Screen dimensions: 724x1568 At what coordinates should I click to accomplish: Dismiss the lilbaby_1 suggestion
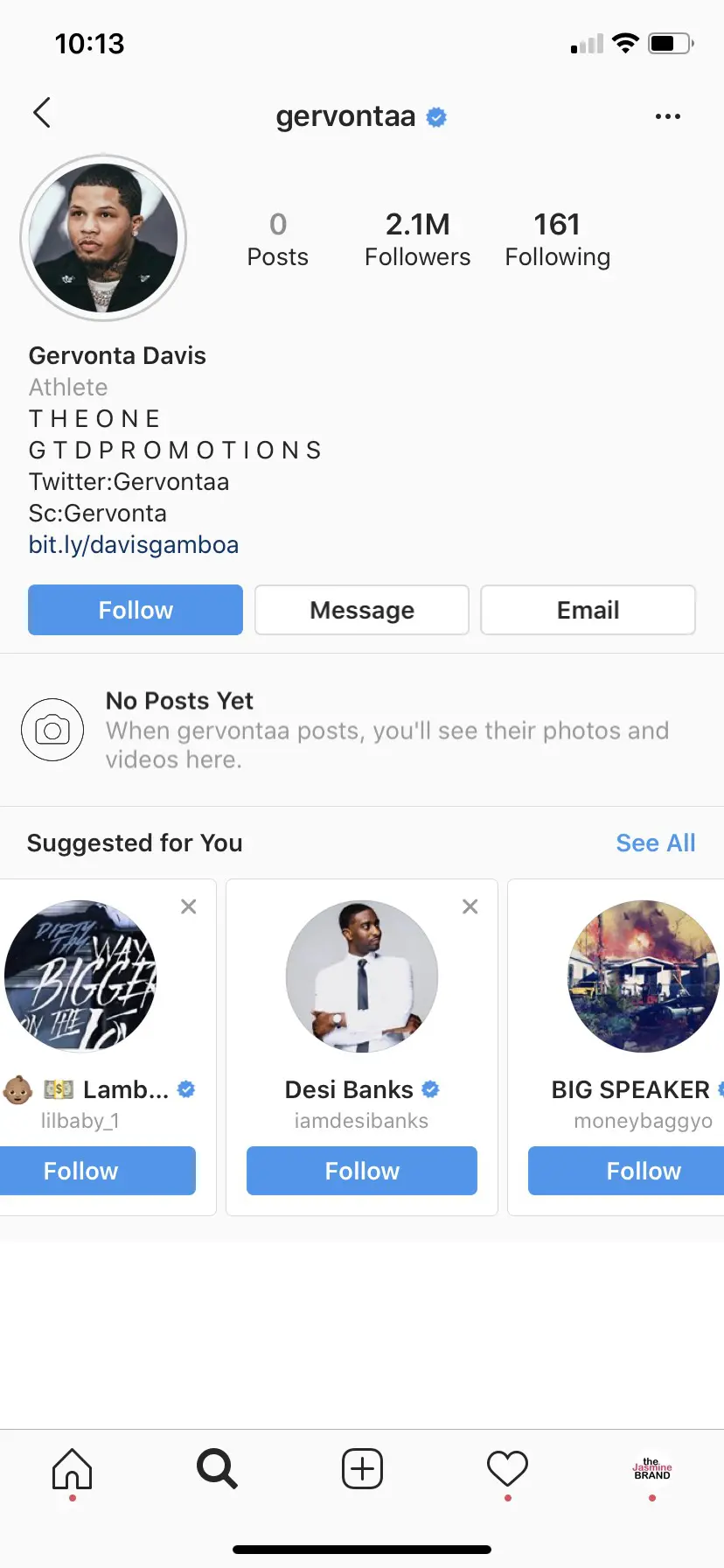pos(189,906)
